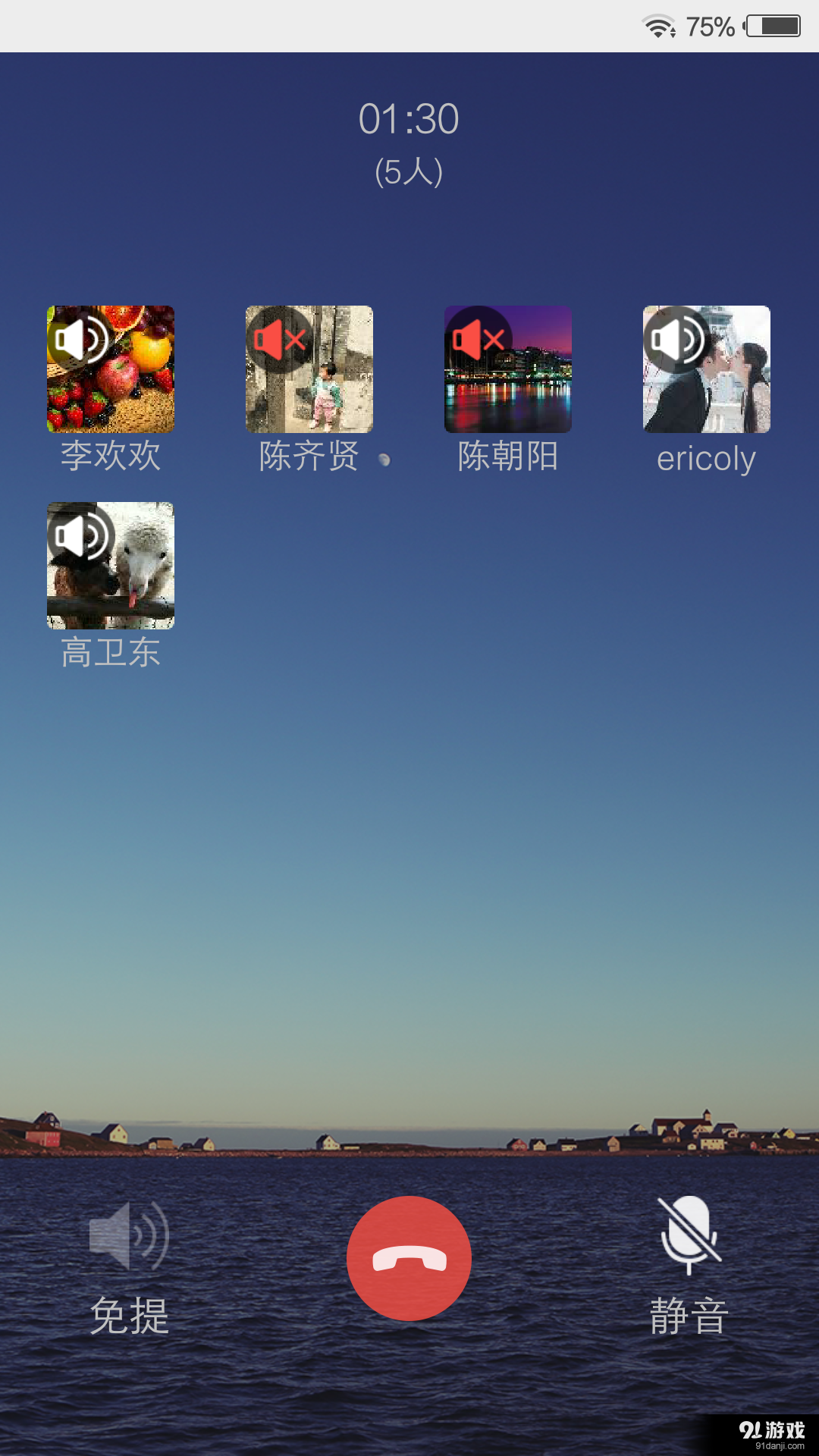Tap the speaker icon on 李欢欢's avatar
The width and height of the screenshot is (819, 1456).
click(x=80, y=338)
